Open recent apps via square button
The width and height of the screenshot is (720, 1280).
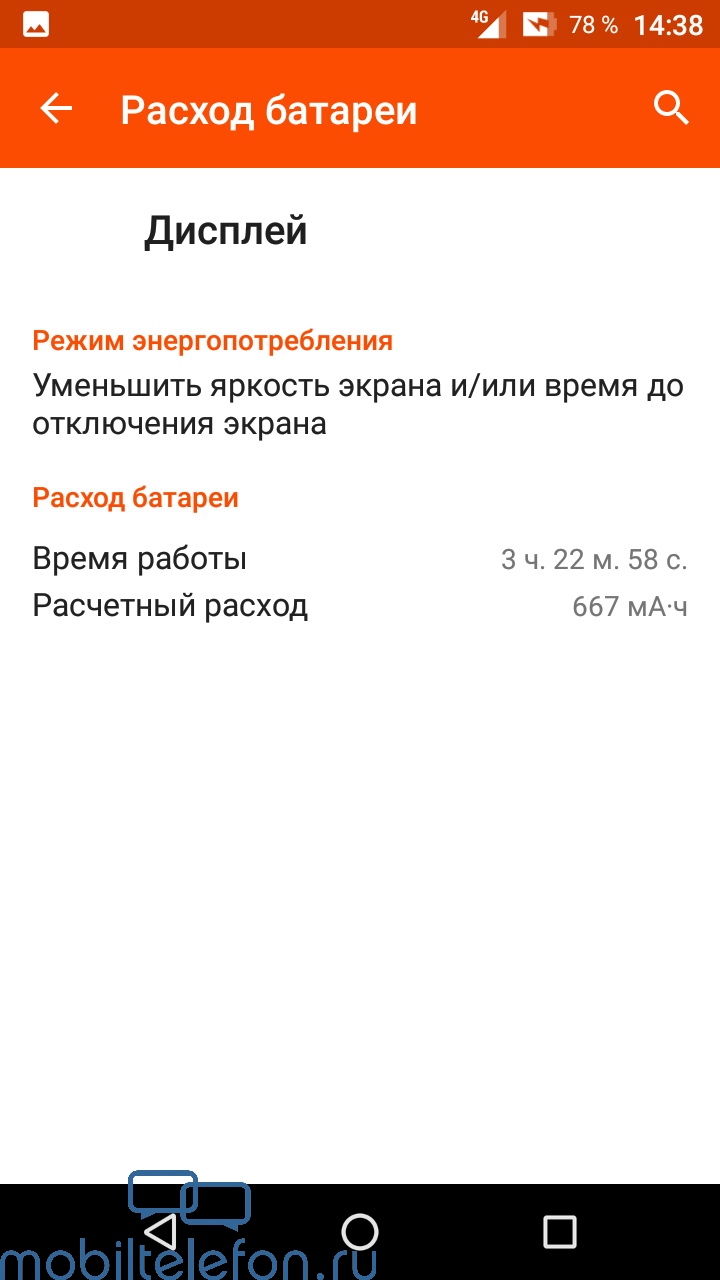(x=560, y=1231)
